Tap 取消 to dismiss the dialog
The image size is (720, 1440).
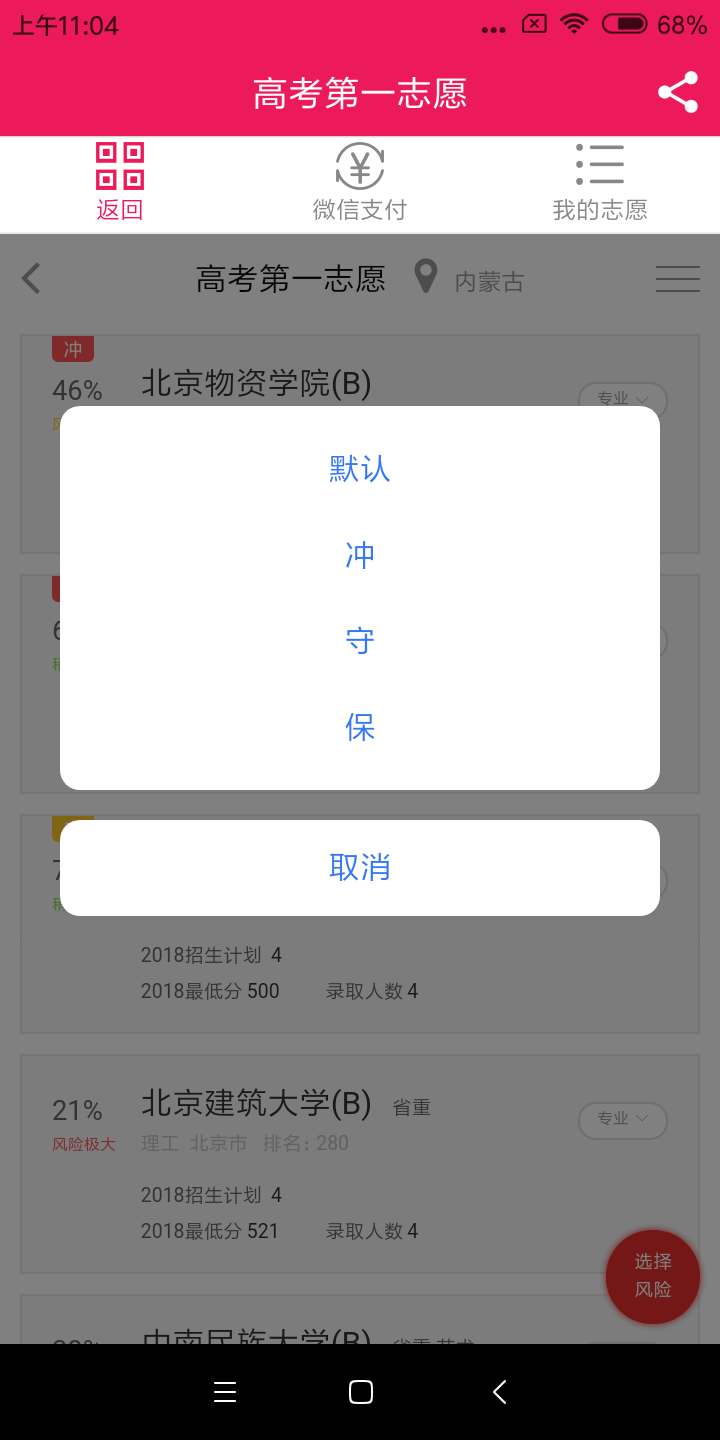[359, 867]
